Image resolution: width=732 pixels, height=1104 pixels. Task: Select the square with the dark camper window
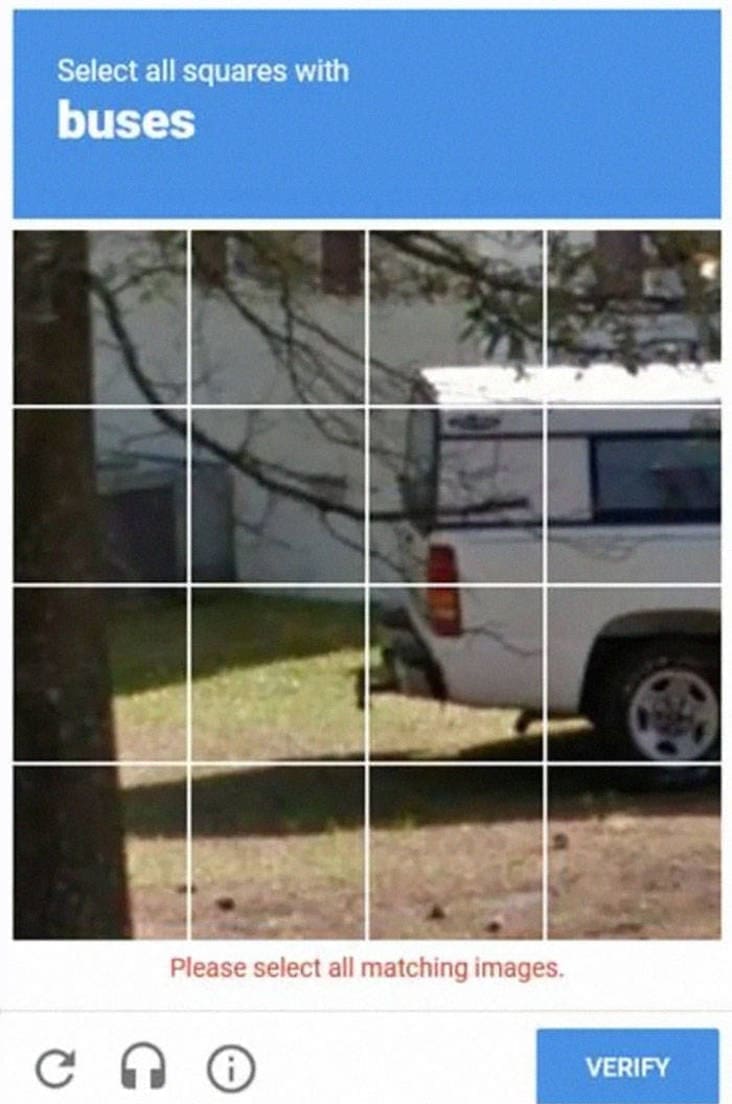(x=634, y=496)
